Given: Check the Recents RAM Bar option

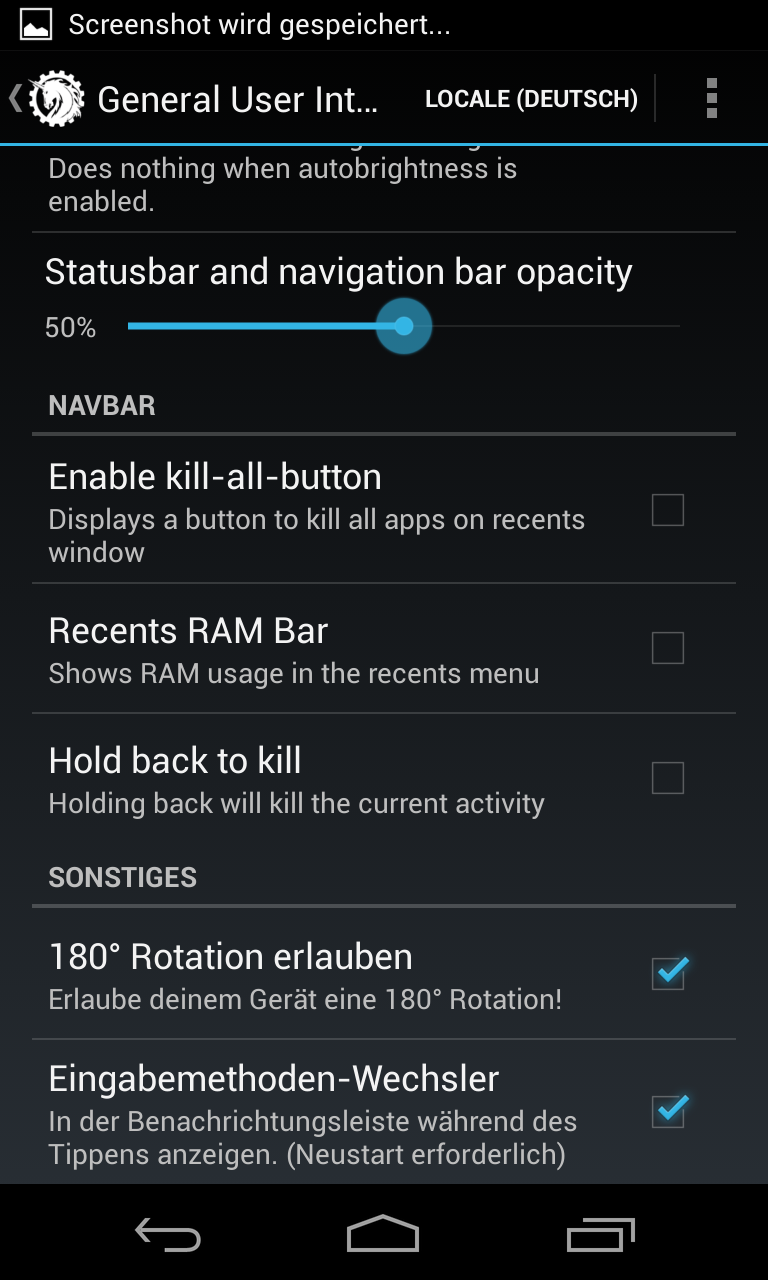Looking at the screenshot, I should 668,648.
